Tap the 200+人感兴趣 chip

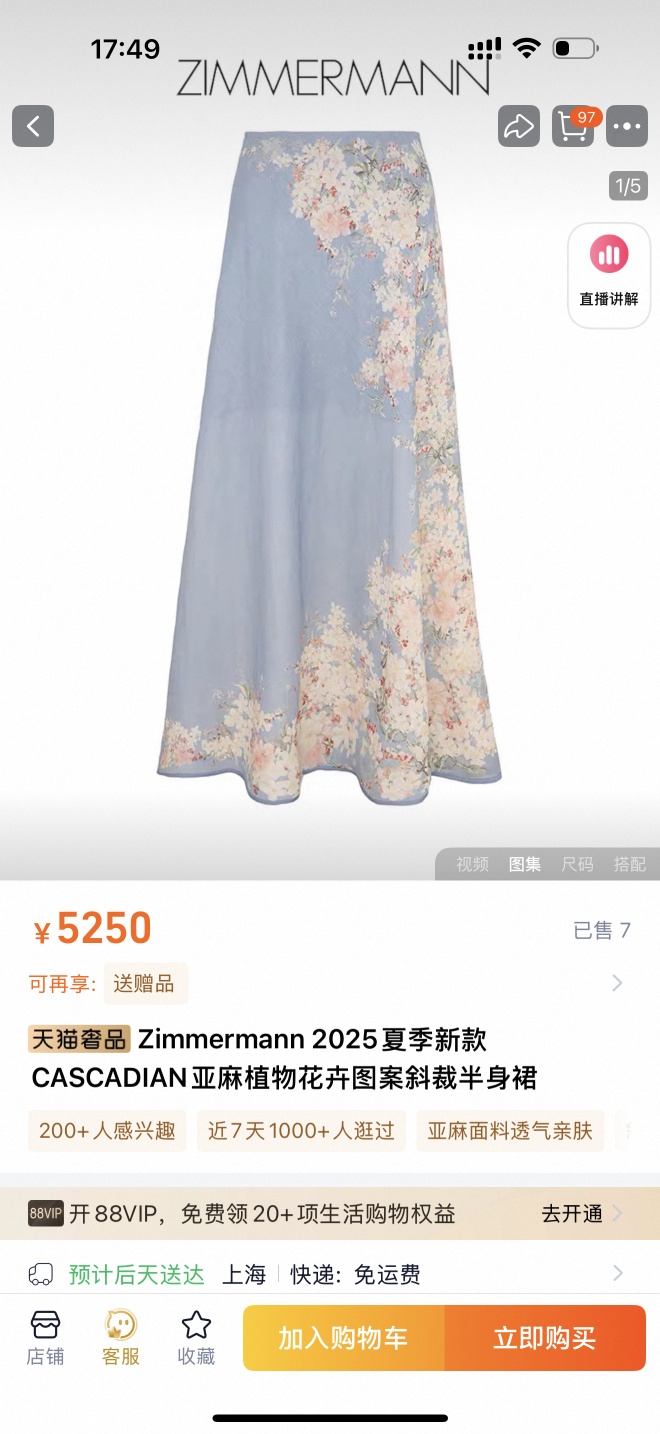click(x=107, y=1131)
